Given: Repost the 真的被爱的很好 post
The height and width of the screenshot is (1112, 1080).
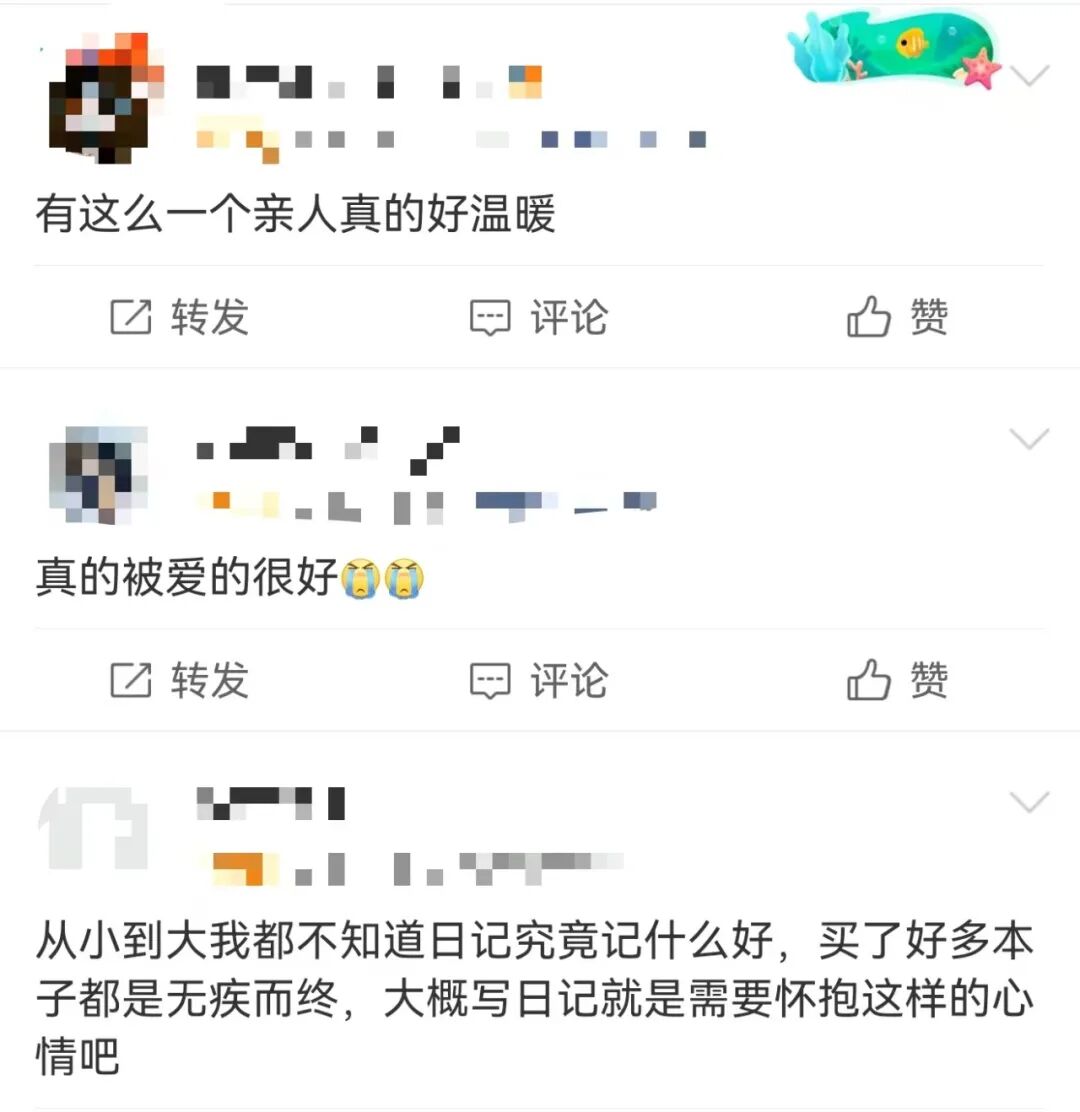Looking at the screenshot, I should point(178,682).
